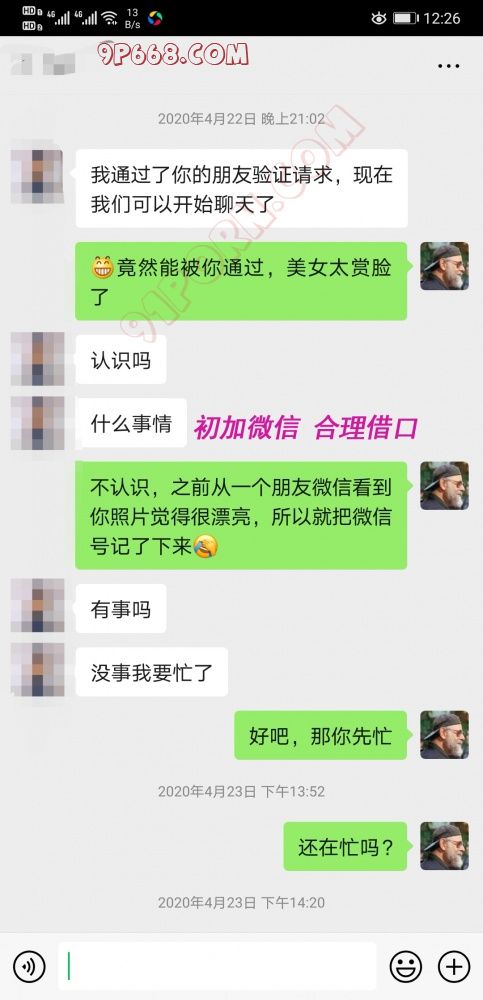Open the plus attachment menu
The height and width of the screenshot is (1000, 483).
point(454,966)
